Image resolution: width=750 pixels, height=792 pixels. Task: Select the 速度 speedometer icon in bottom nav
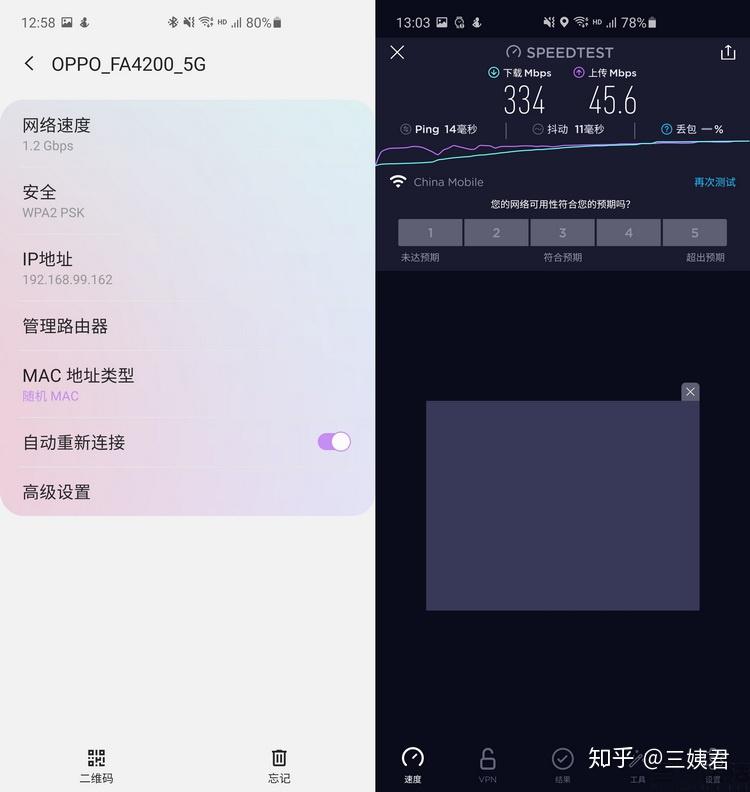point(413,760)
